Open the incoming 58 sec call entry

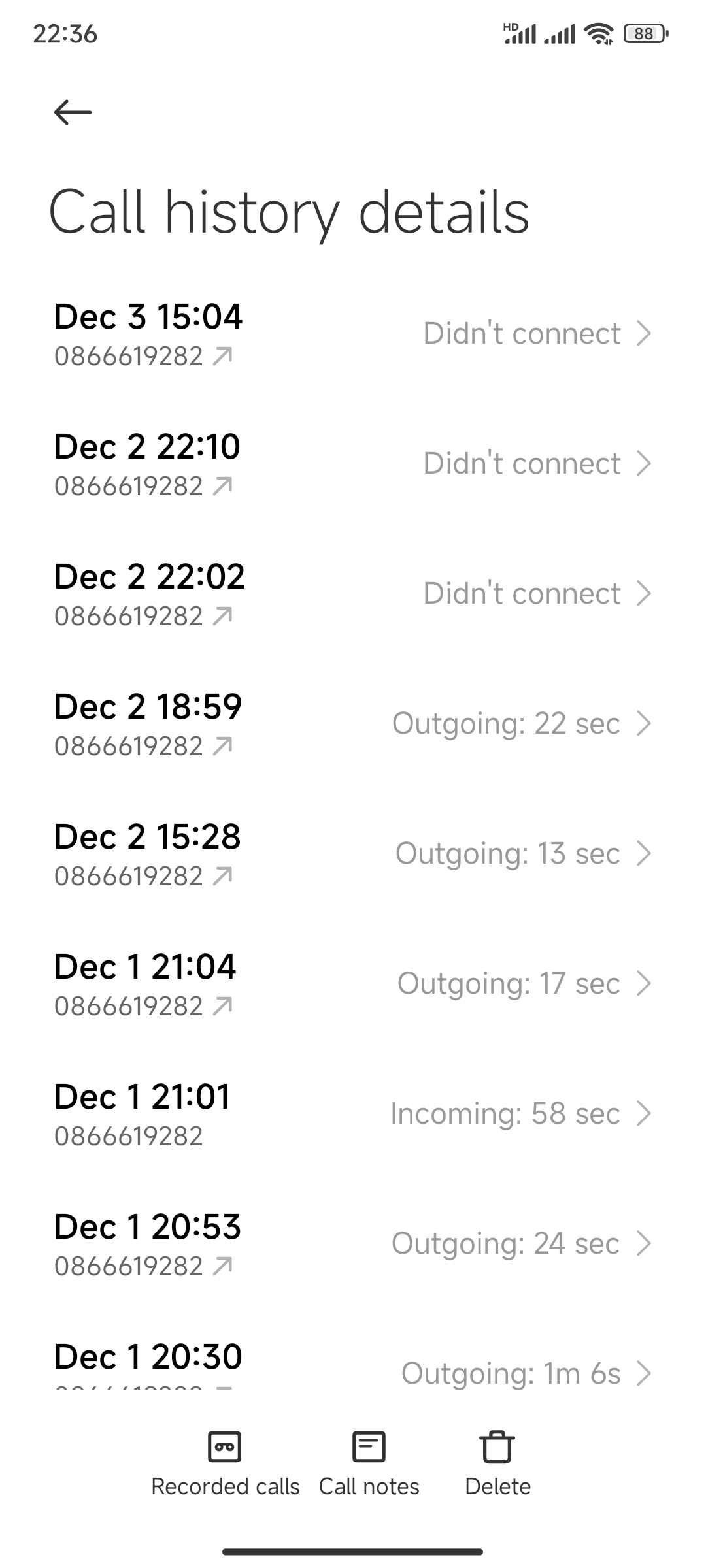(353, 1114)
